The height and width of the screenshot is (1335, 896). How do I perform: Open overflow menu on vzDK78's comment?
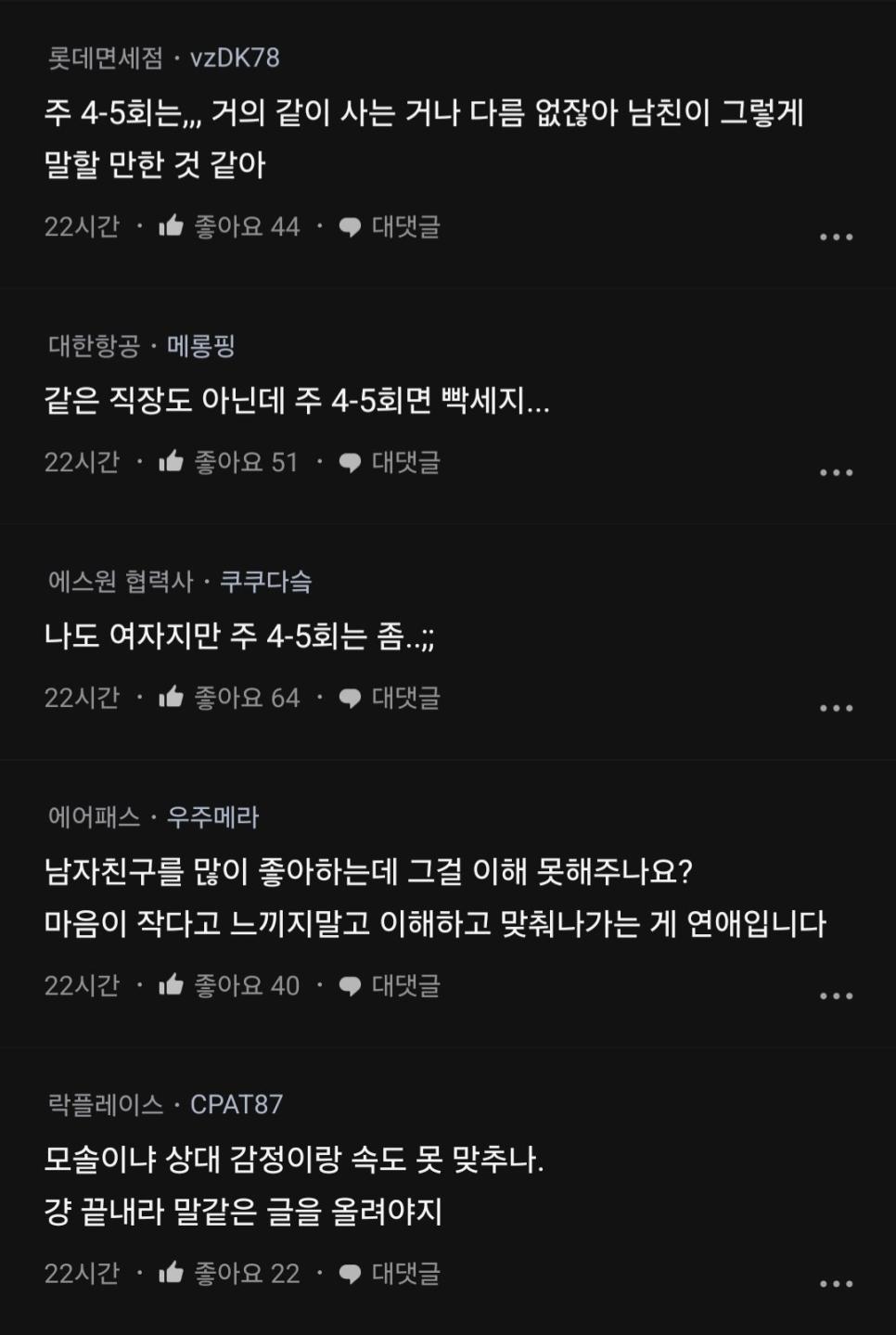[836, 237]
